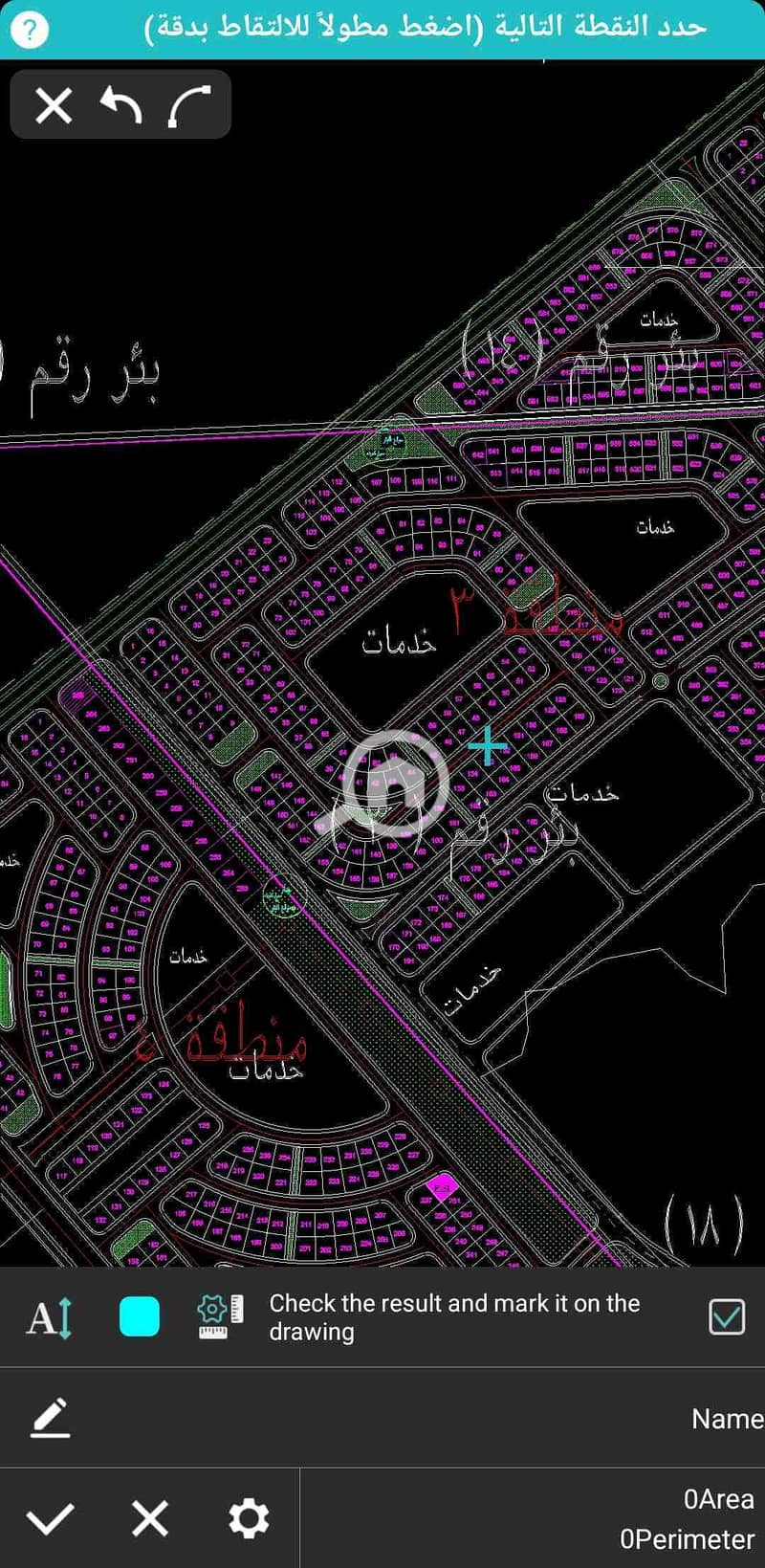Image resolution: width=765 pixels, height=1568 pixels.
Task: Toggle the mark result on drawing checkbox
Action: pyautogui.click(x=727, y=1317)
